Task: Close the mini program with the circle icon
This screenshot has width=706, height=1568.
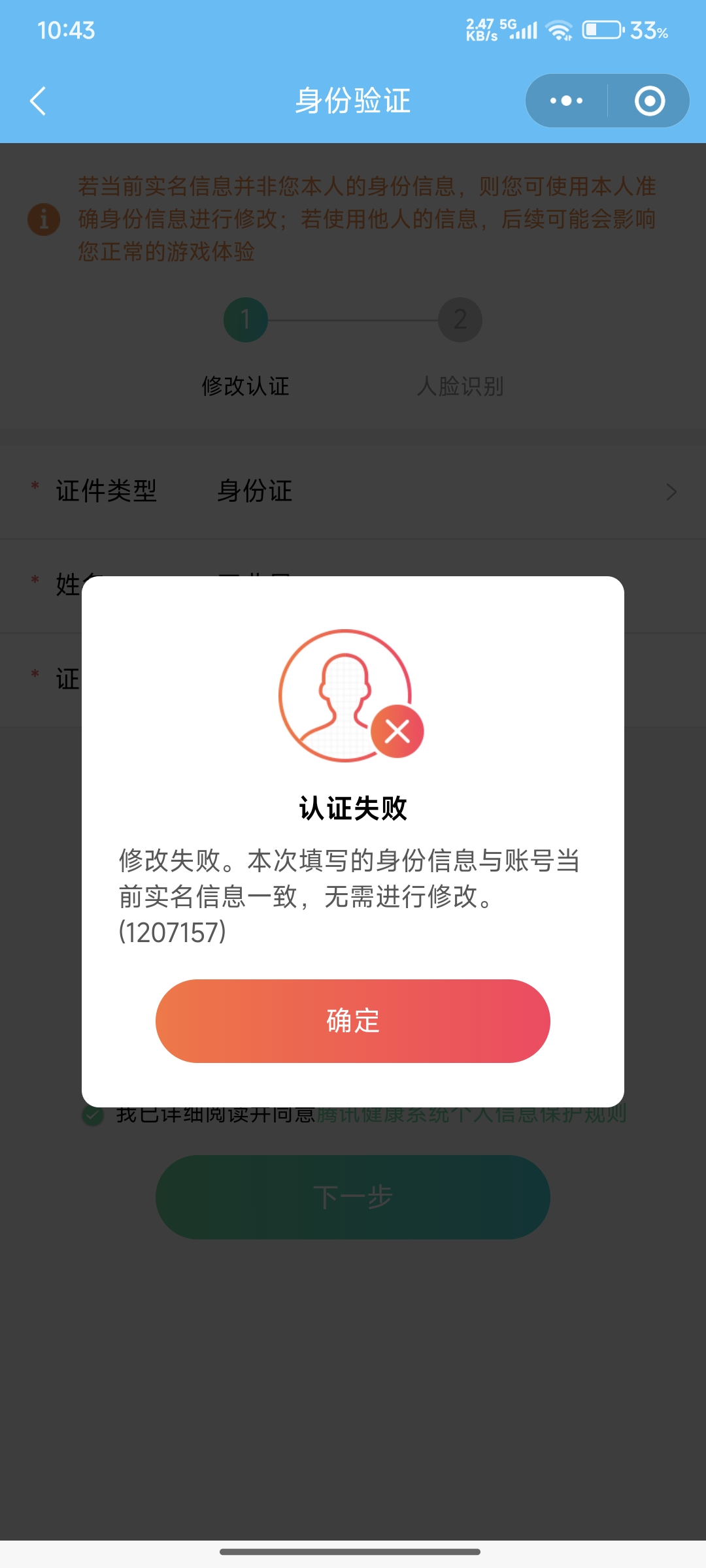Action: 649,101
